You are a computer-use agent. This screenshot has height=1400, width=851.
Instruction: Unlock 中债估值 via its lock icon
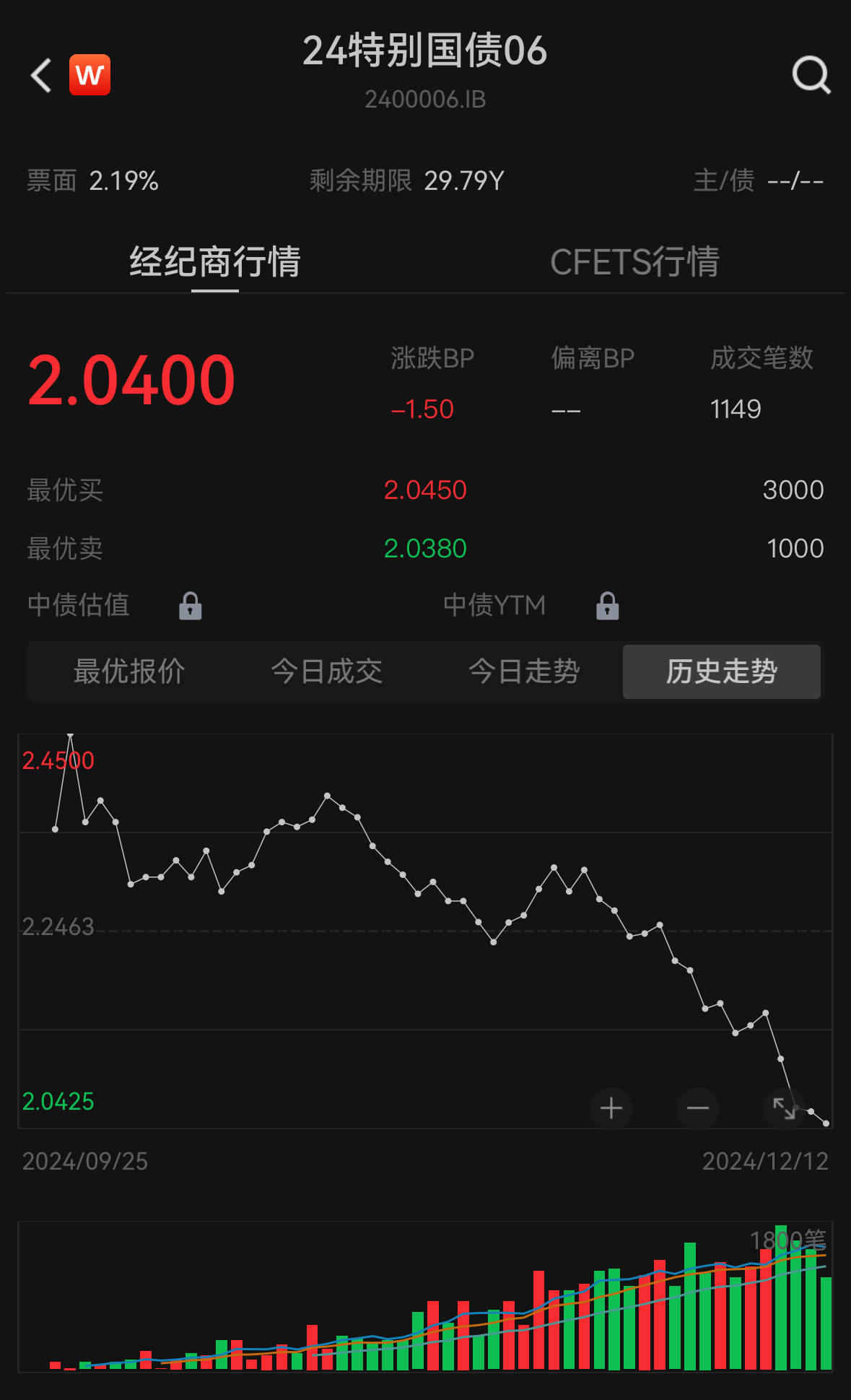(190, 606)
